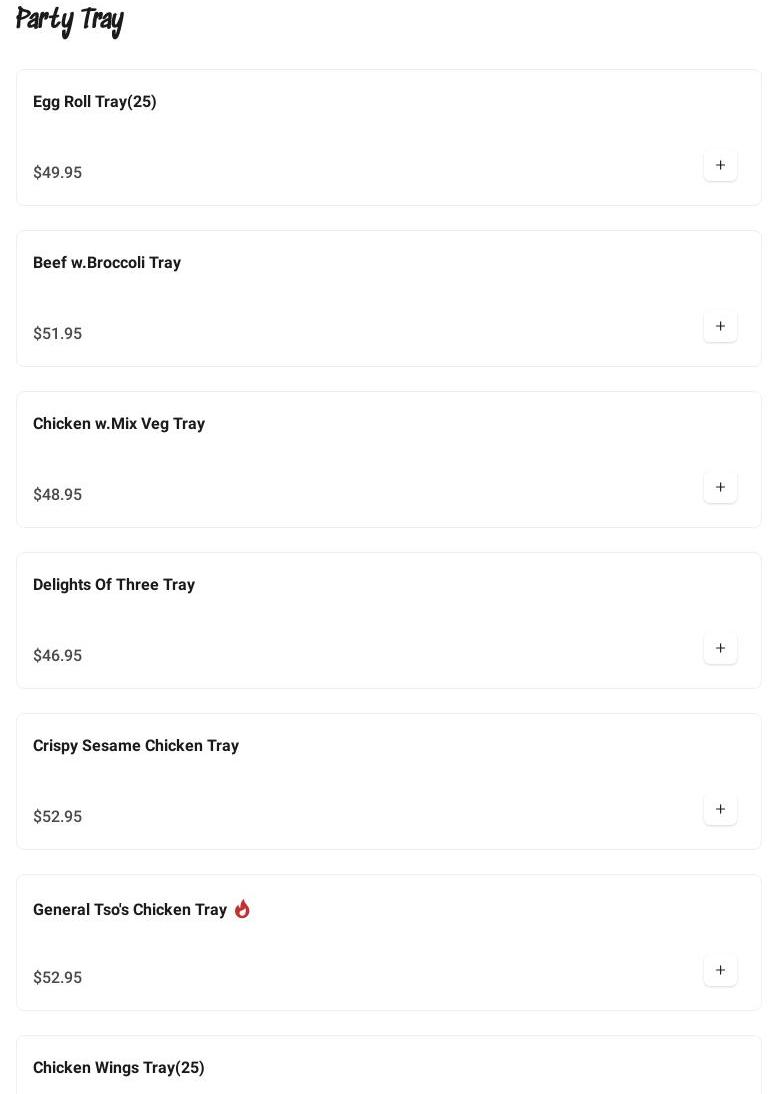View Beef w.Broccoli Tray details
The image size is (778, 1094).
tap(107, 263)
